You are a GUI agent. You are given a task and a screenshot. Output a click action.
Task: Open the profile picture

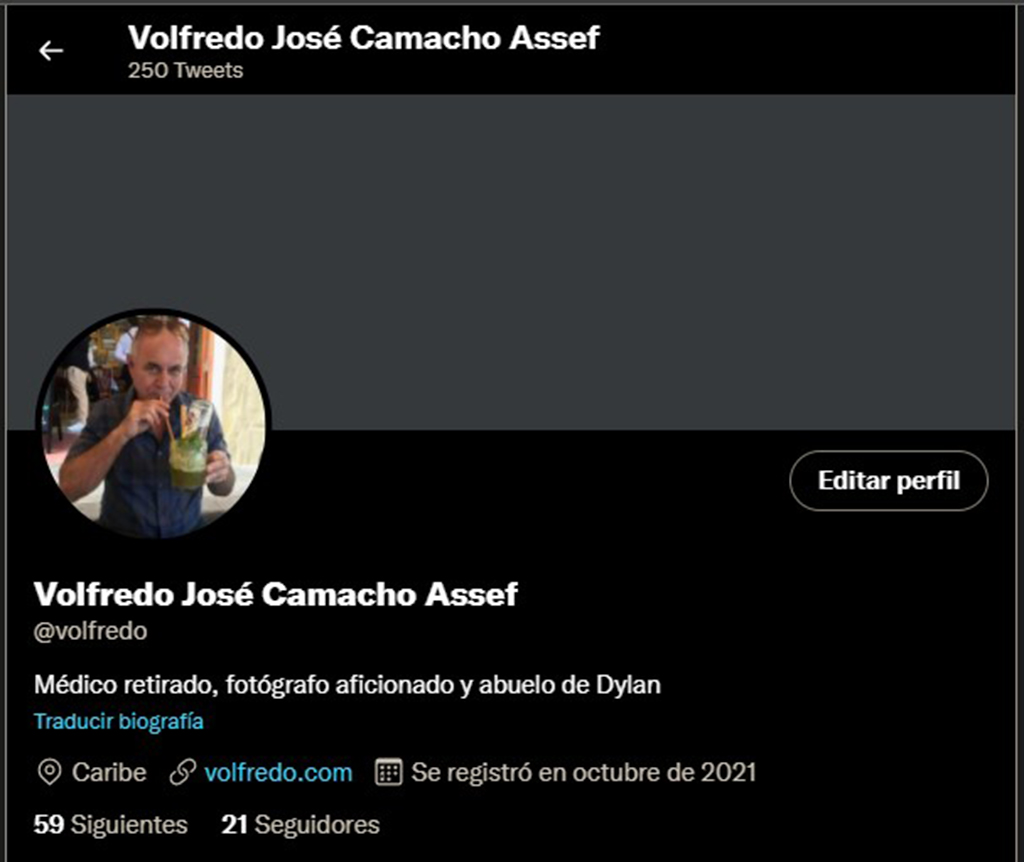point(153,424)
